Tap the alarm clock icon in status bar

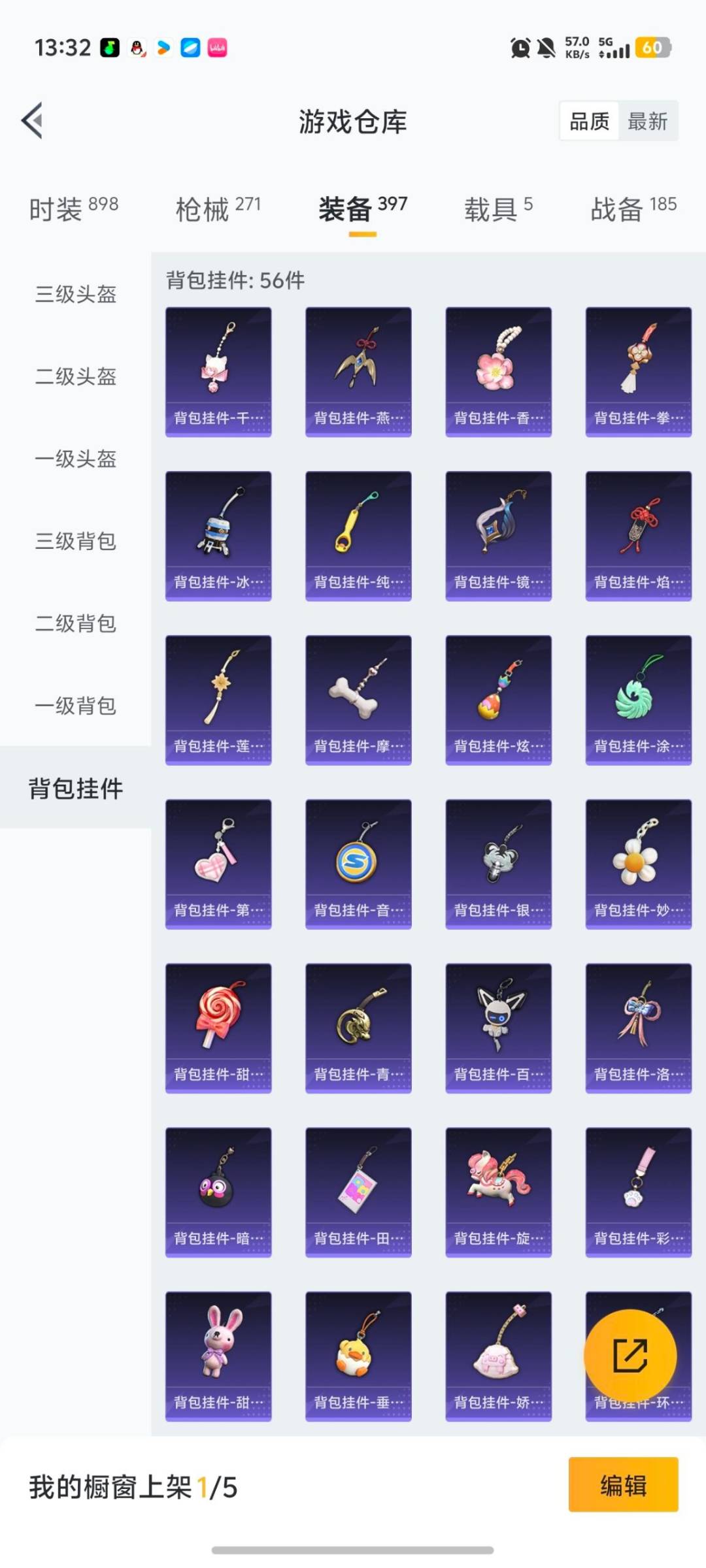click(518, 48)
